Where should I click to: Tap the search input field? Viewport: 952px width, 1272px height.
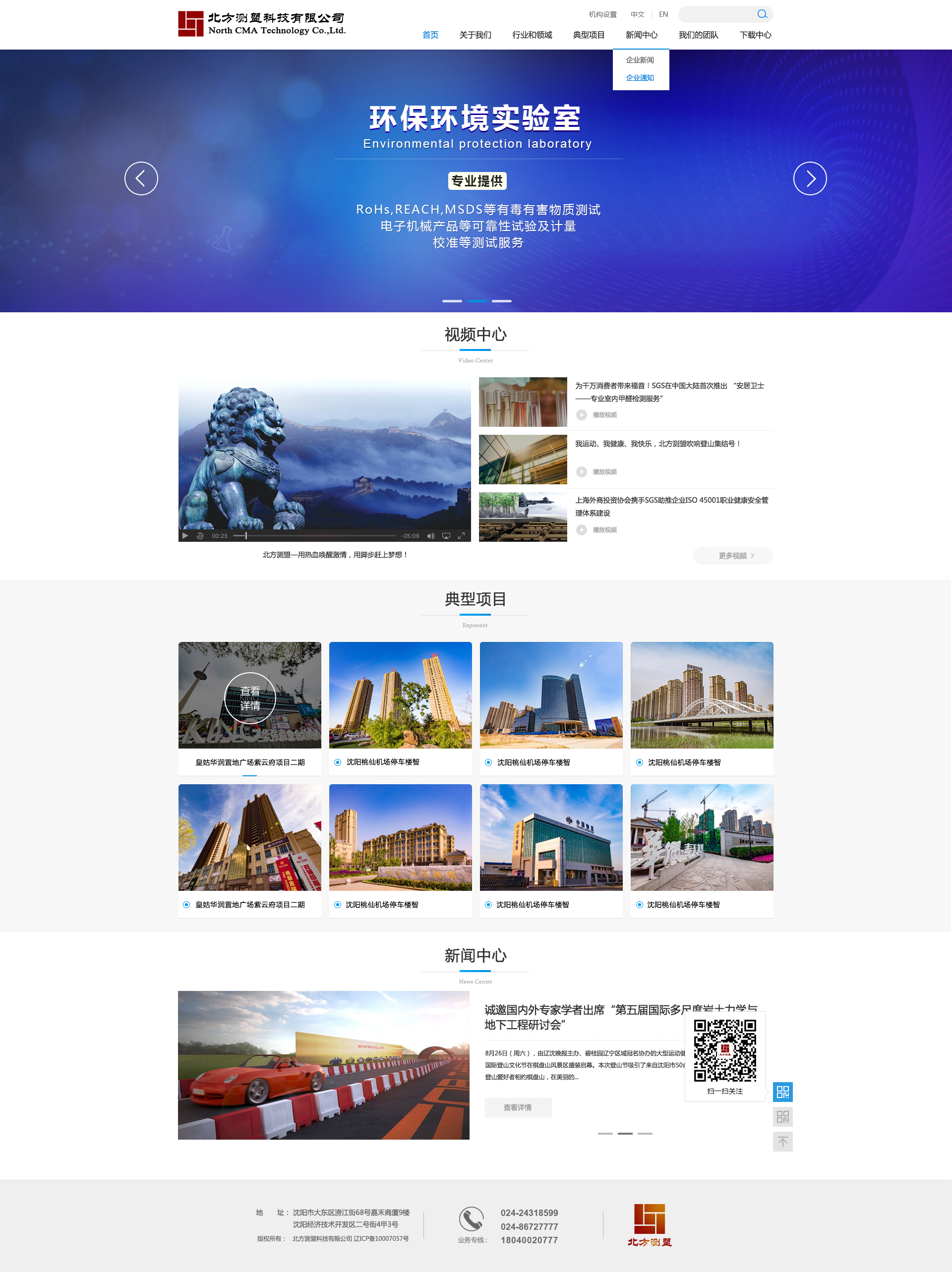717,14
